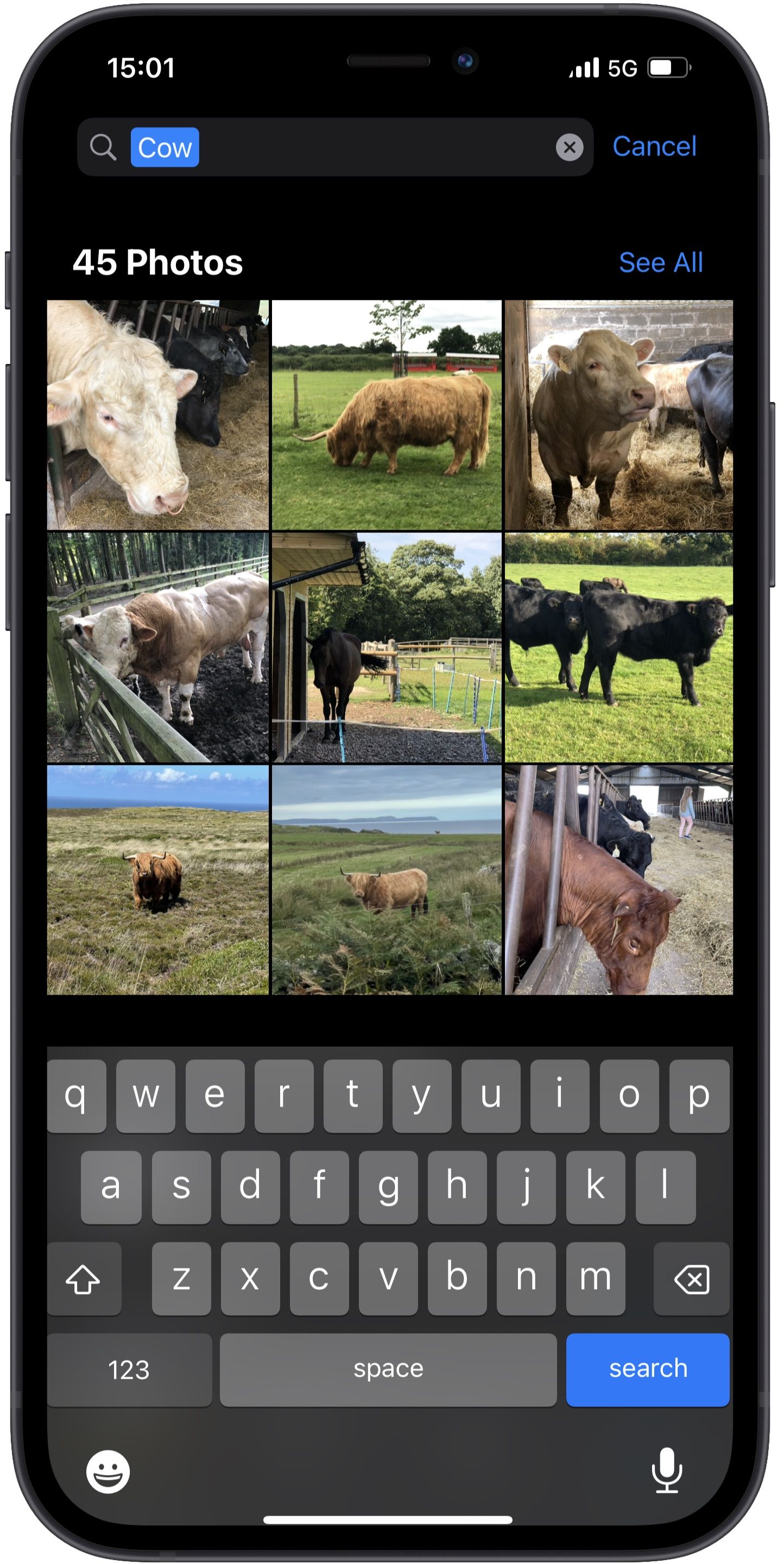Switch keyboard to 123 numbers

[129, 1369]
